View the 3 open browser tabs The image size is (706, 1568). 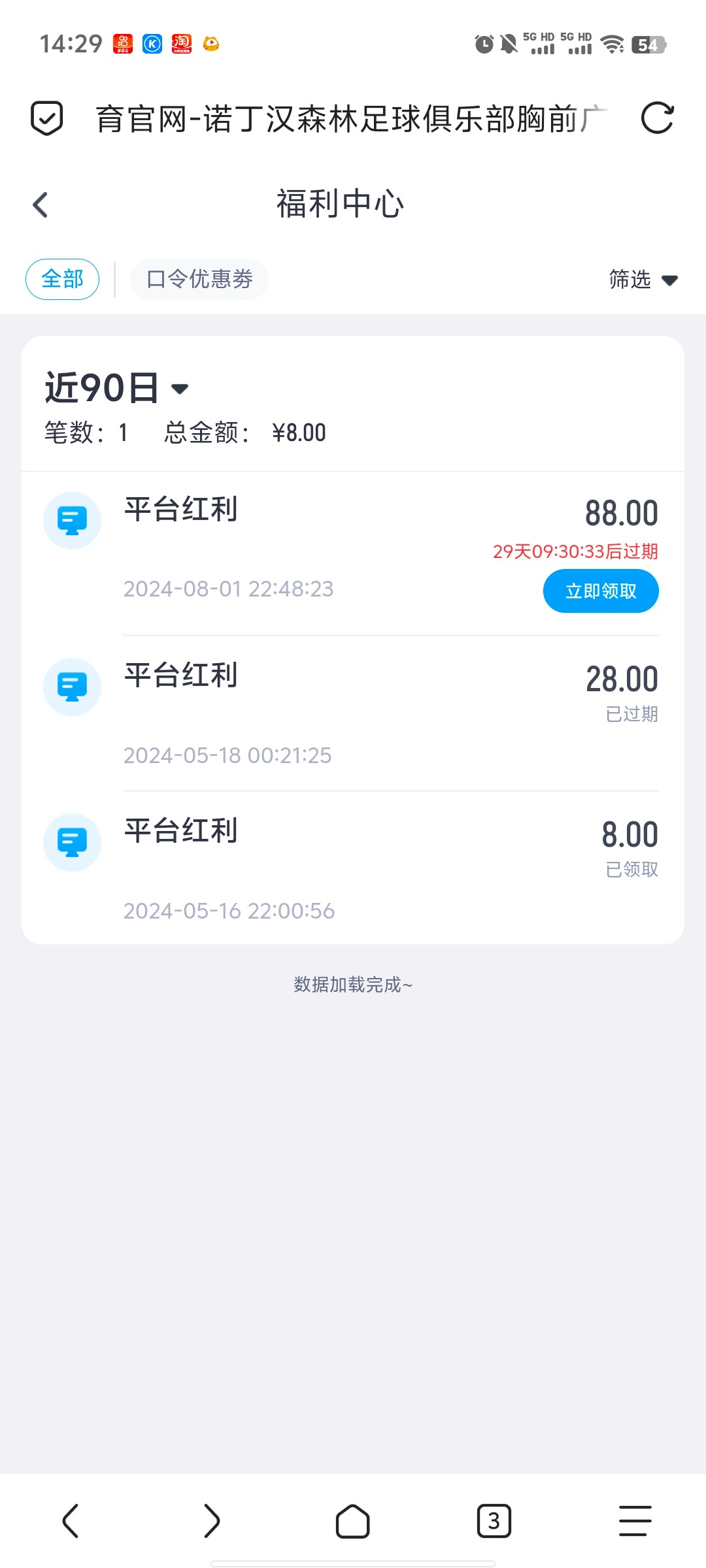tap(494, 1521)
